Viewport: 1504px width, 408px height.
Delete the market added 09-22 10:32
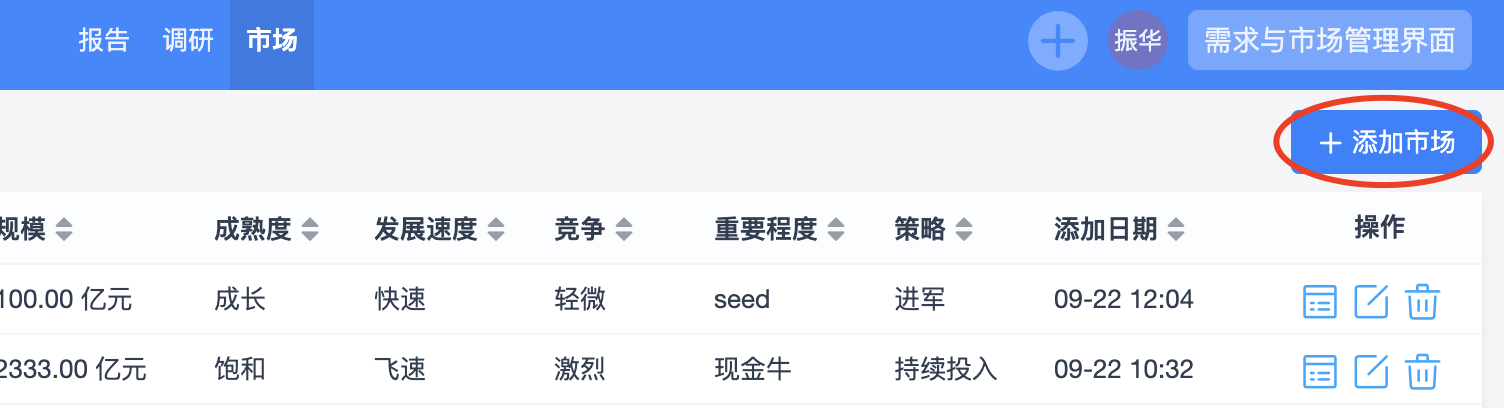coord(1422,371)
